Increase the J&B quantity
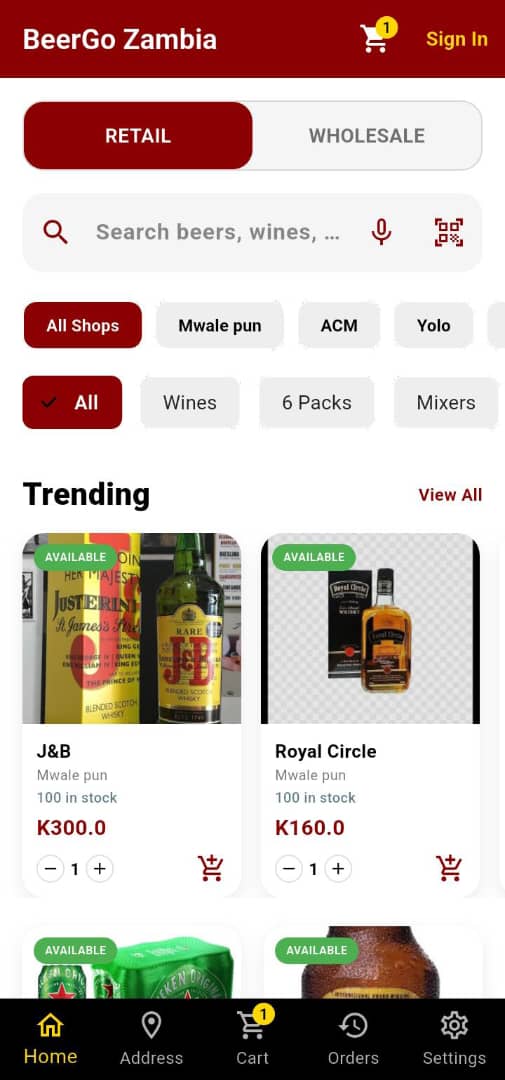Image resolution: width=505 pixels, height=1080 pixels. pyautogui.click(x=100, y=869)
